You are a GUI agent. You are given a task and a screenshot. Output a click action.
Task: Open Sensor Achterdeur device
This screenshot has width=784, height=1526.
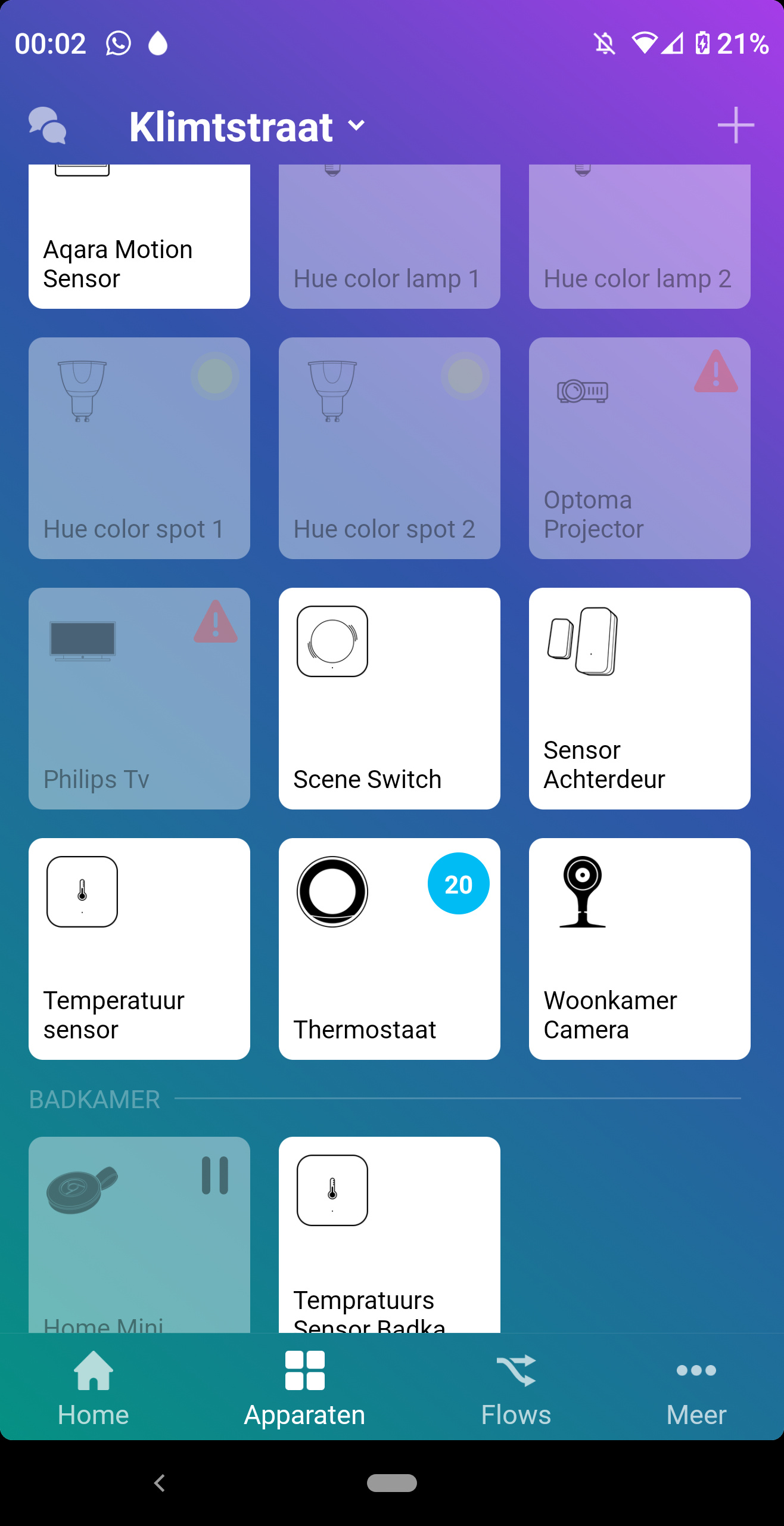640,699
